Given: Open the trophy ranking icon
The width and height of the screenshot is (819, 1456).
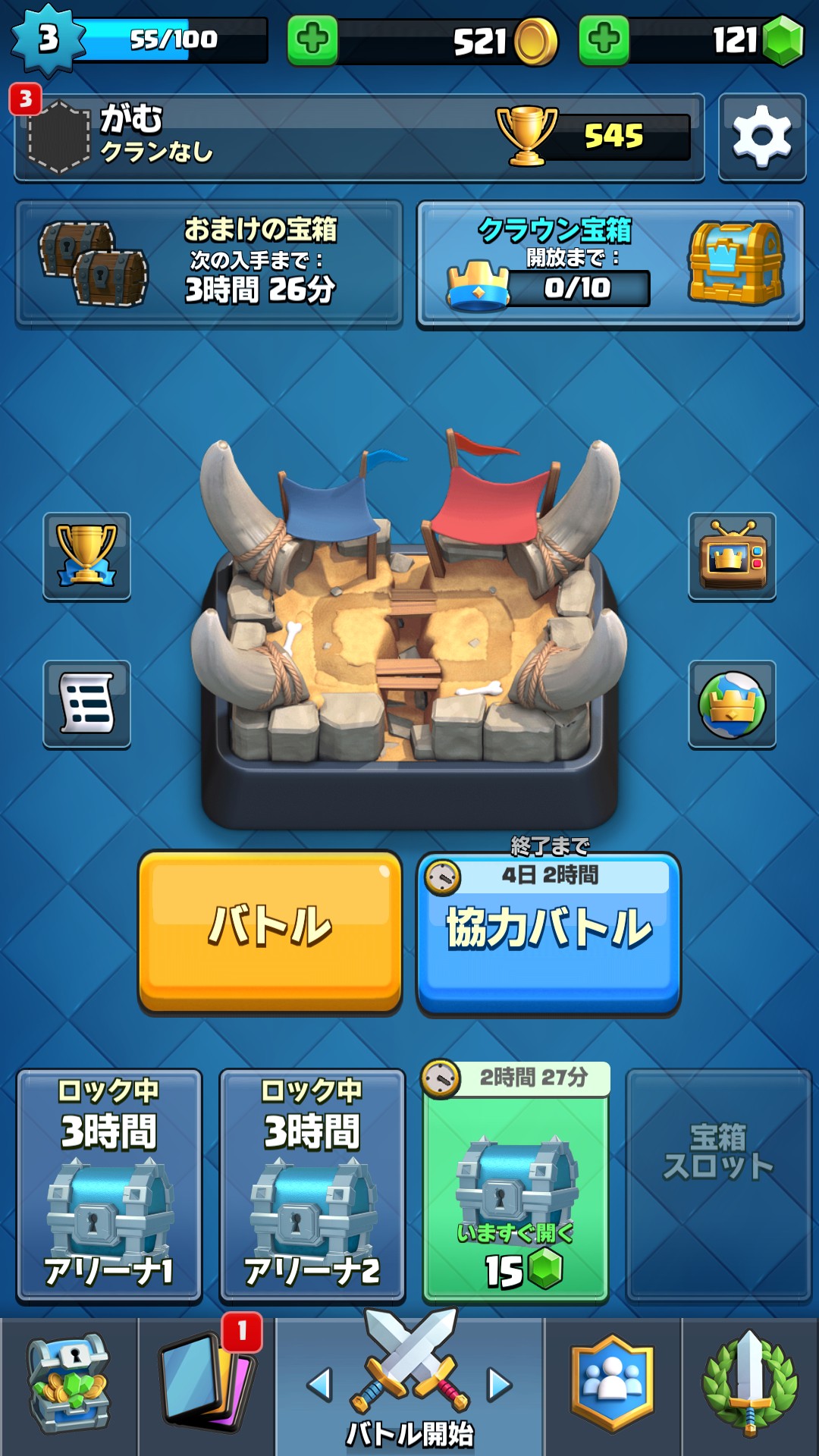Looking at the screenshot, I should tap(86, 556).
